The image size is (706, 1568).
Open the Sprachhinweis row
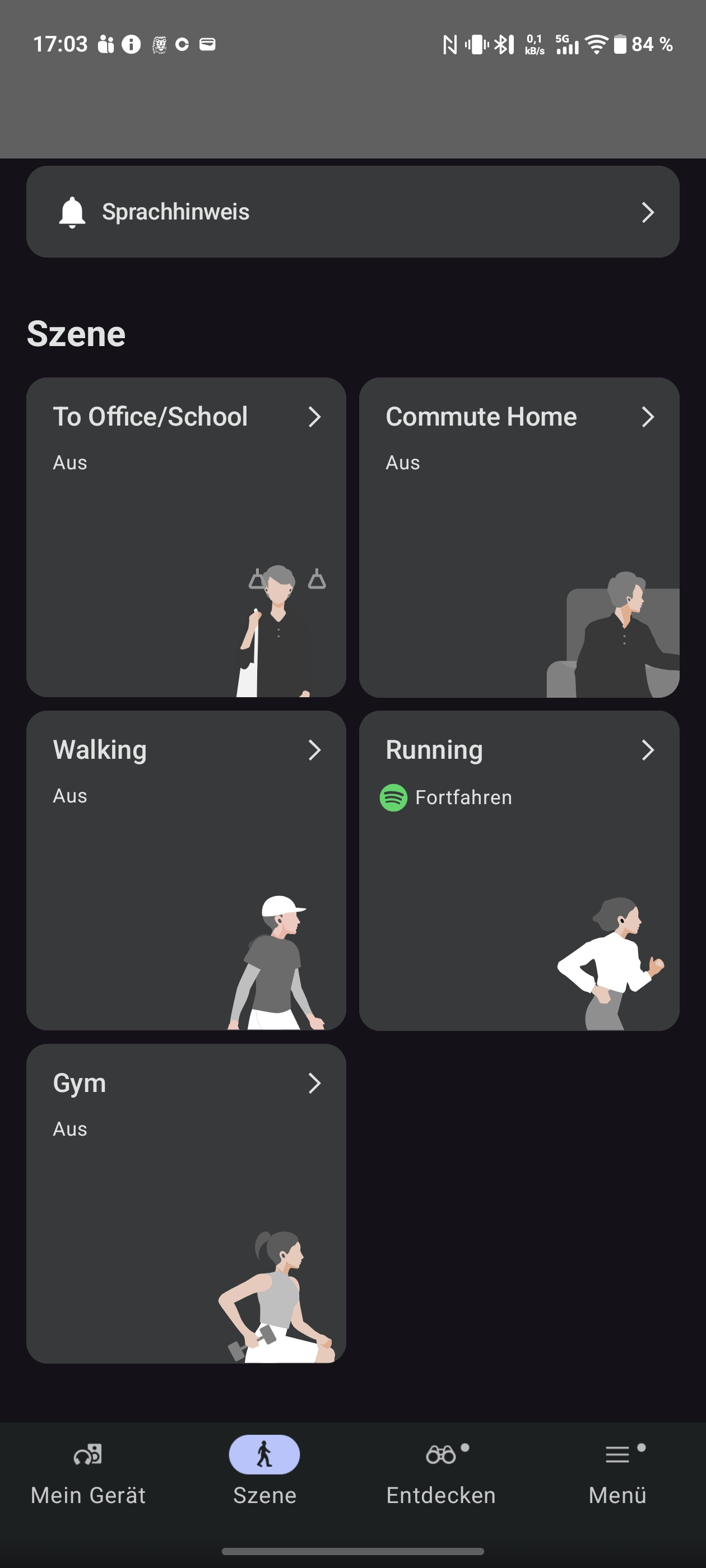352,212
